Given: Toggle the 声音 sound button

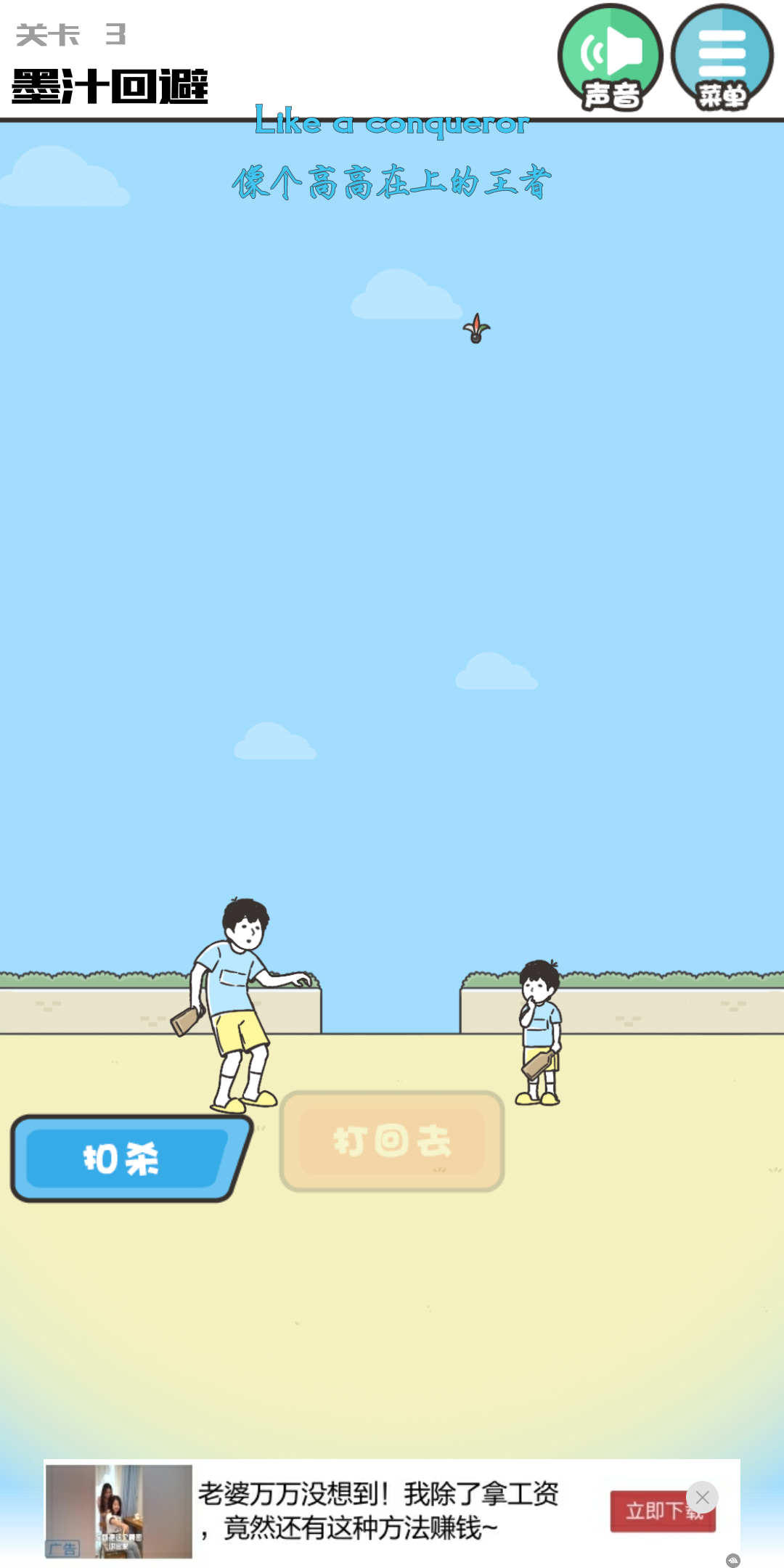Looking at the screenshot, I should pos(610,58).
